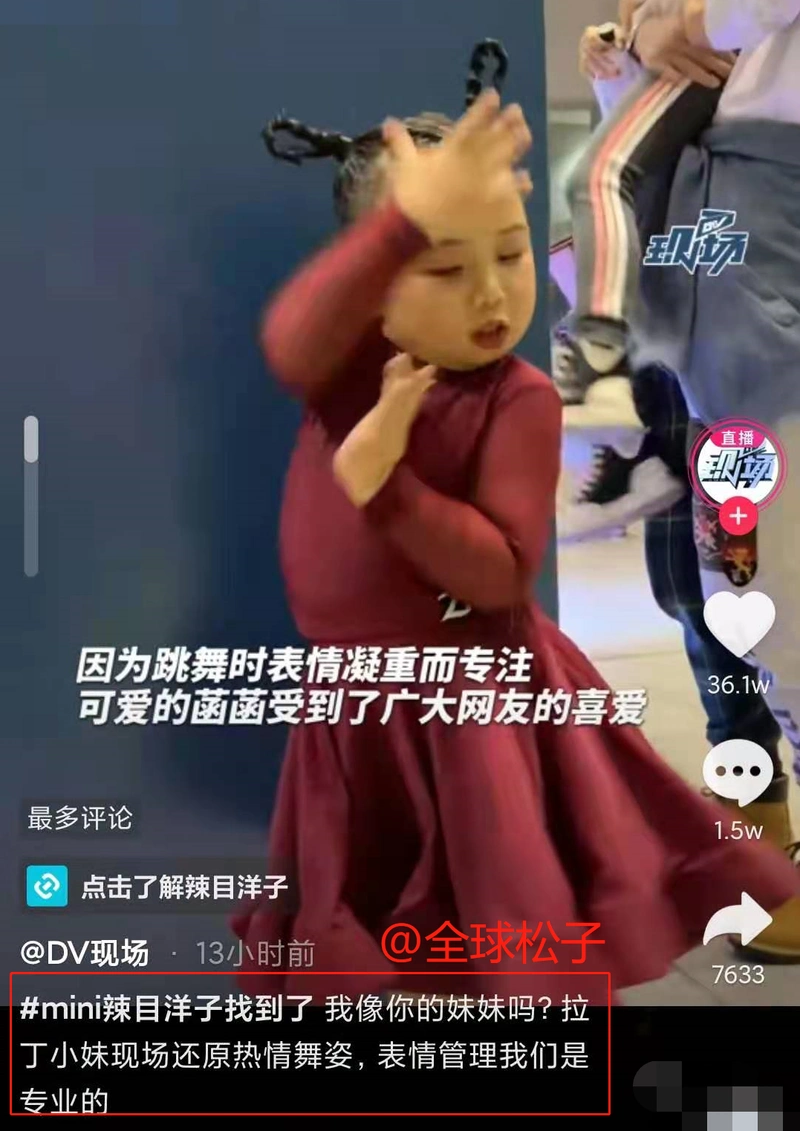The height and width of the screenshot is (1131, 800).
Task: Open hashtag #mini辣目洋子找到了
Action: (x=167, y=1008)
